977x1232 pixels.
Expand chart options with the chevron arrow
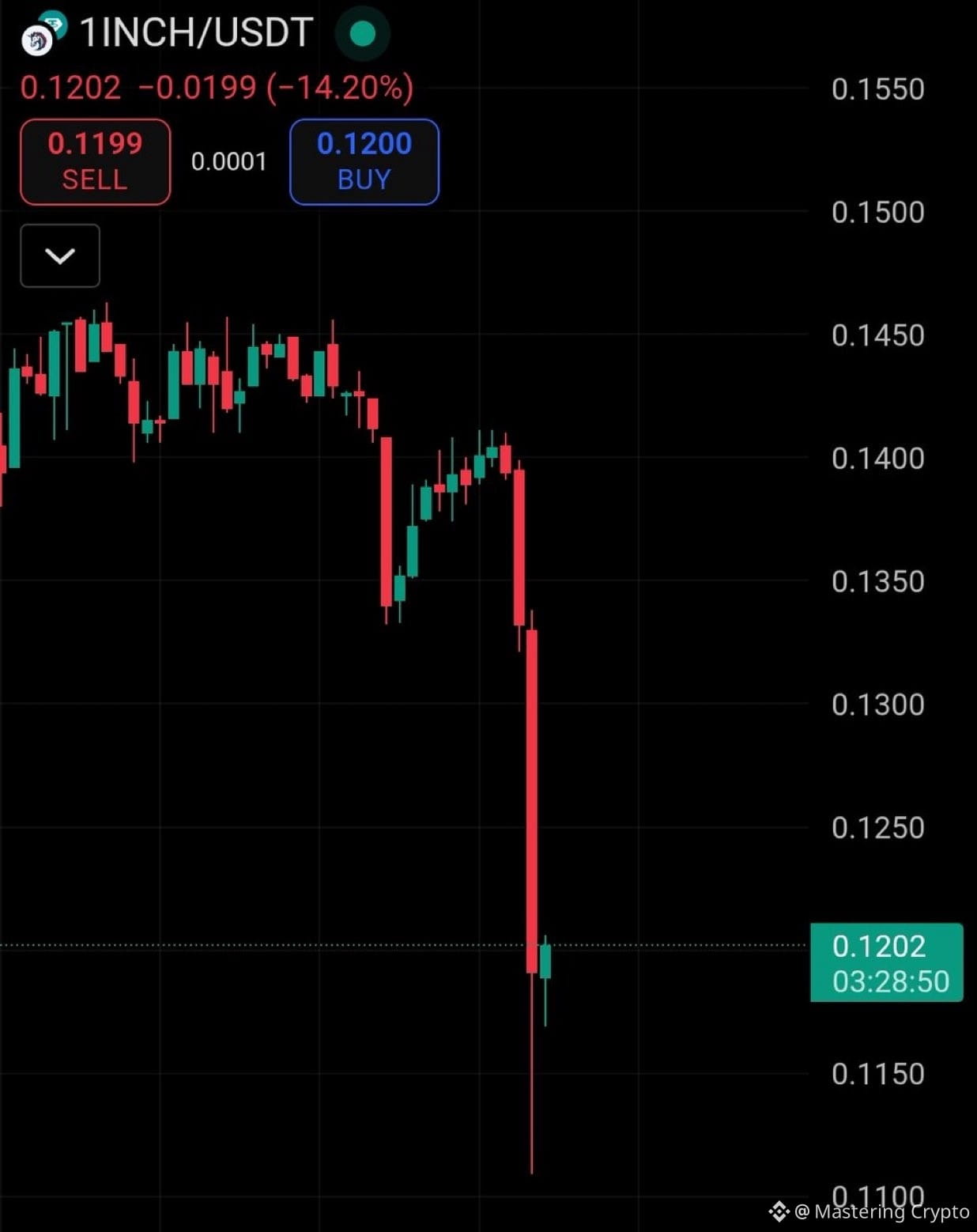click(x=59, y=255)
